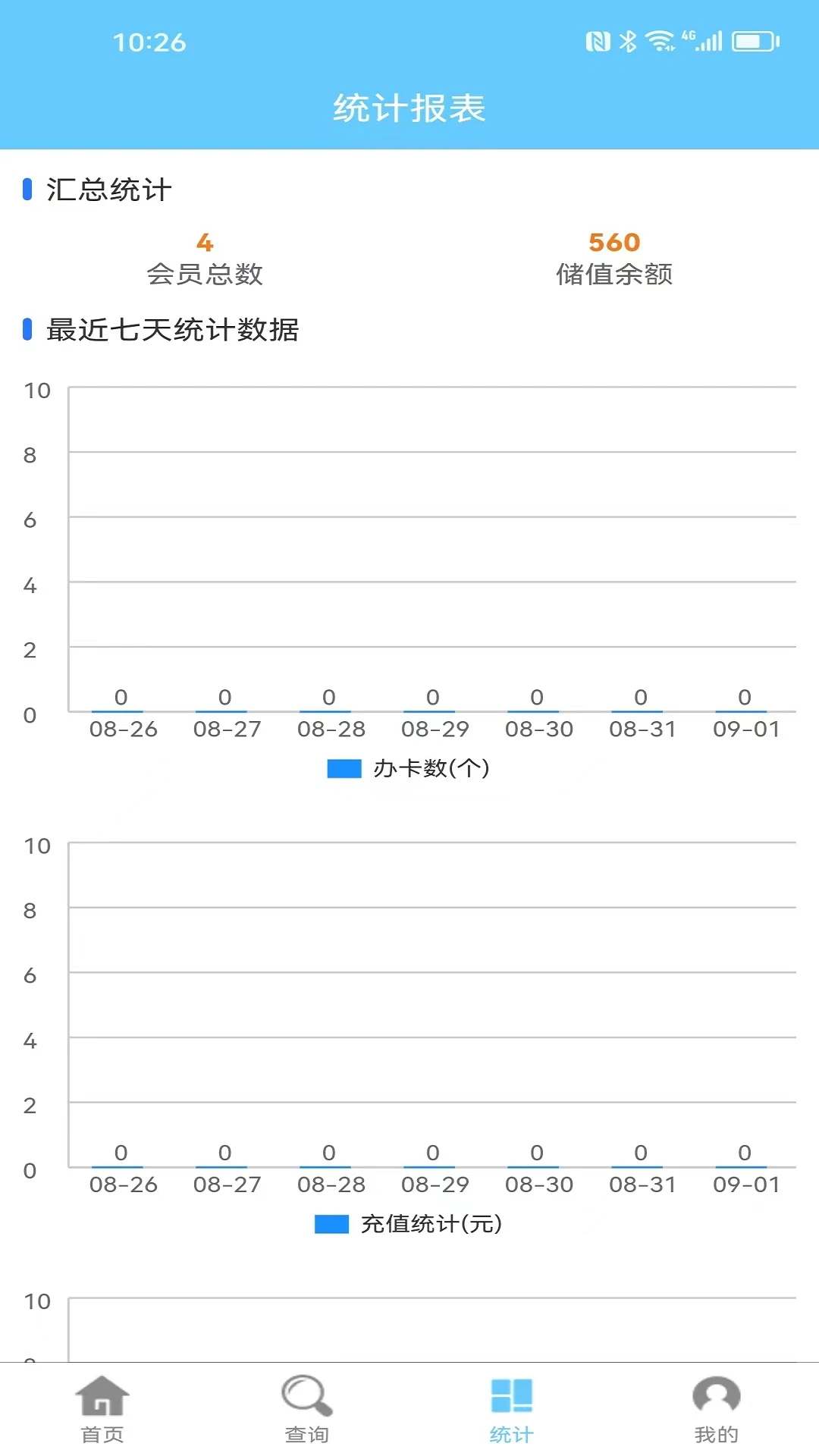
Task: Select the 查询 magnifier search icon
Action: point(306,1404)
